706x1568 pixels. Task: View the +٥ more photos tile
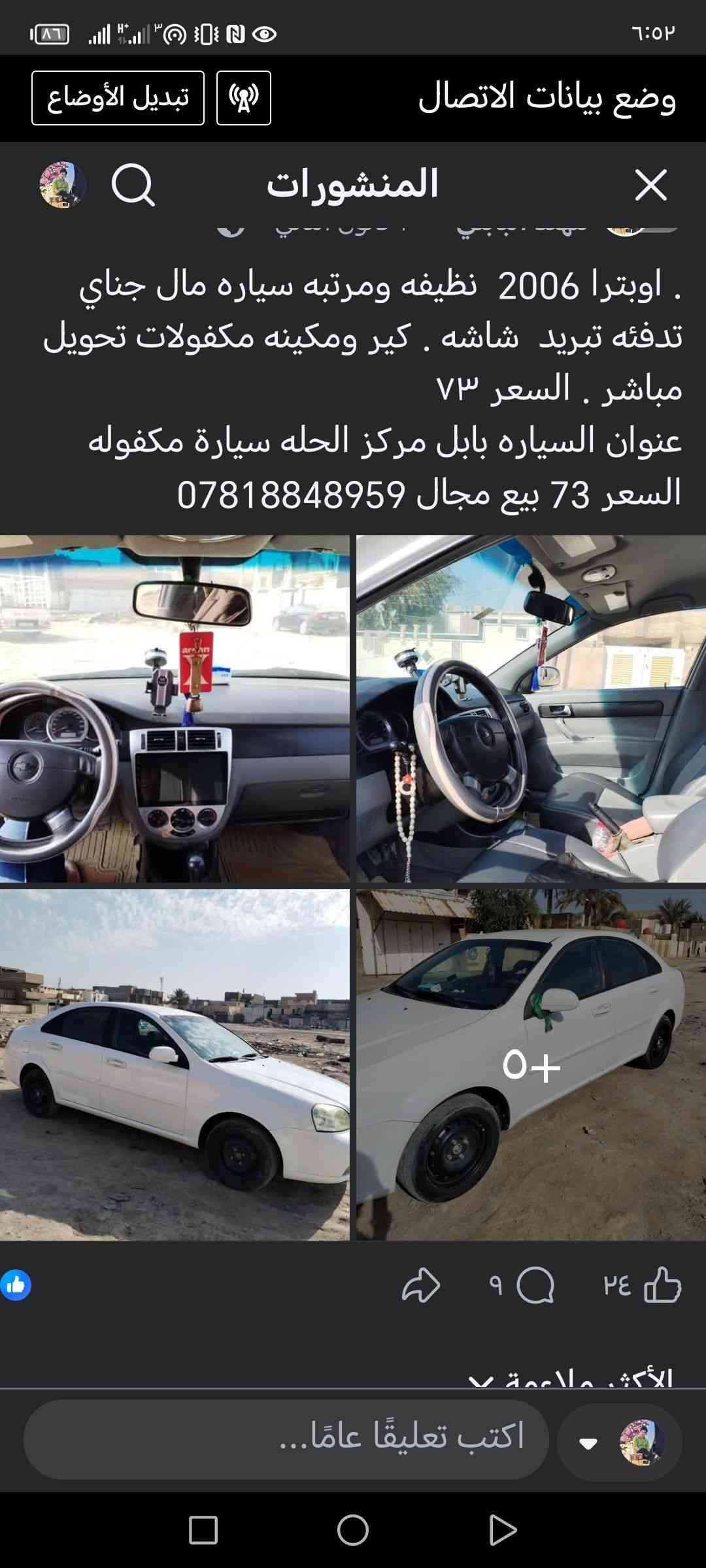coord(531,1064)
